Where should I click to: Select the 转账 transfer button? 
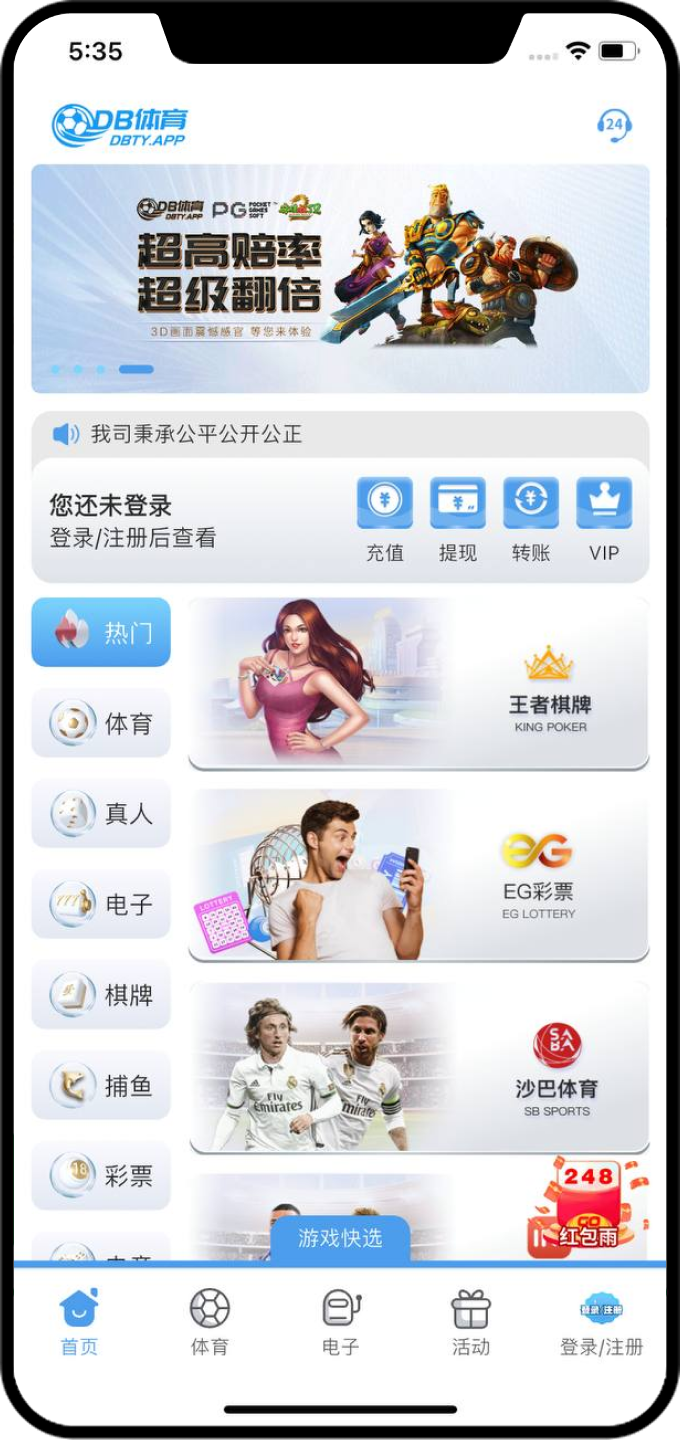coord(531,520)
